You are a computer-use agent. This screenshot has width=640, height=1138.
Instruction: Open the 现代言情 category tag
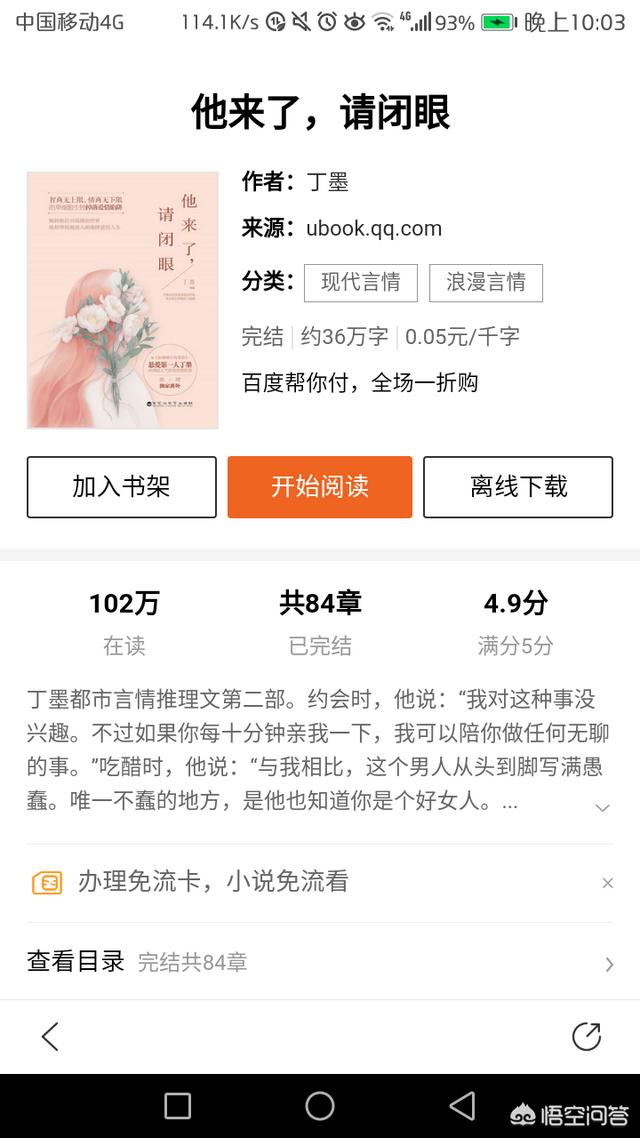[x=361, y=282]
